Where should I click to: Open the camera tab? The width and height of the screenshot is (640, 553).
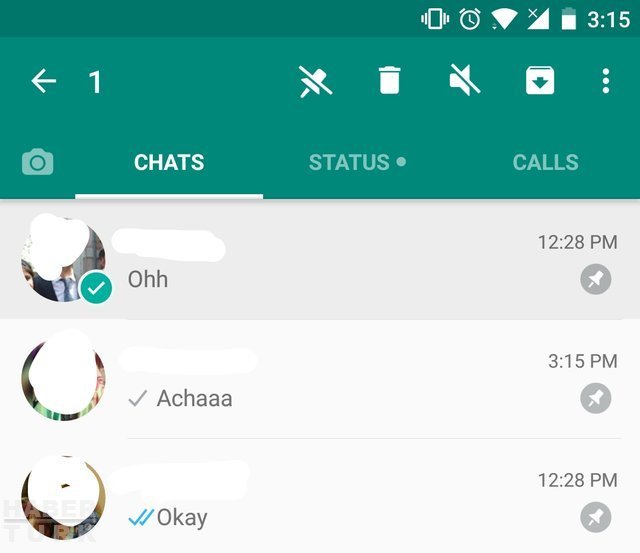coord(38,162)
